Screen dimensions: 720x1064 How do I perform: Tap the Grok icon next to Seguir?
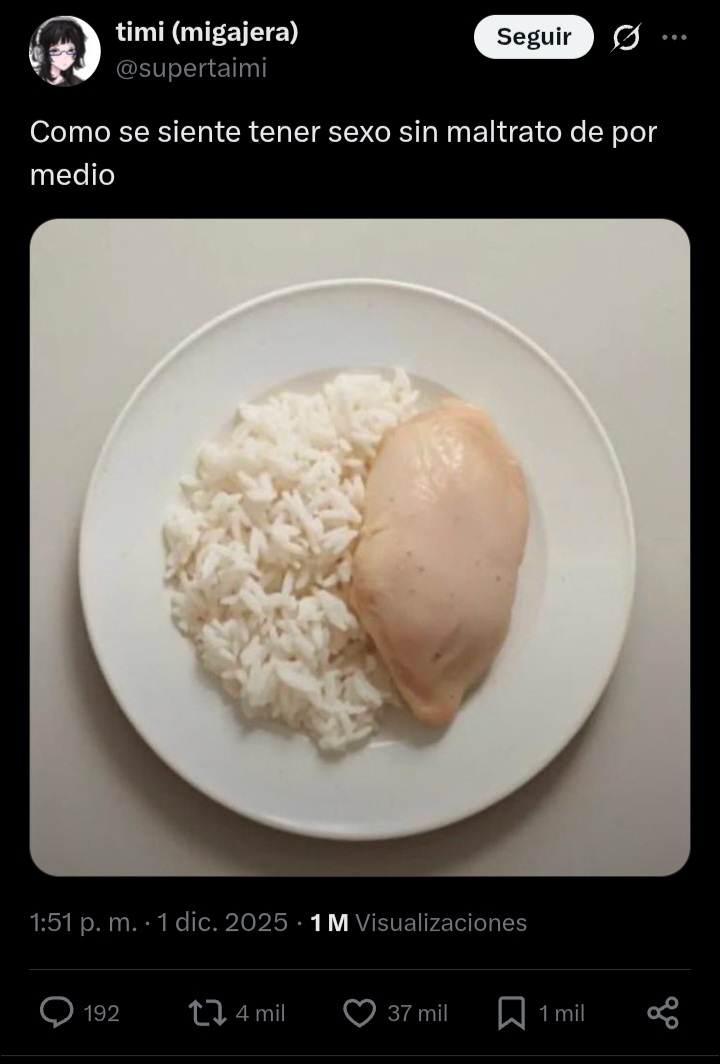point(626,38)
